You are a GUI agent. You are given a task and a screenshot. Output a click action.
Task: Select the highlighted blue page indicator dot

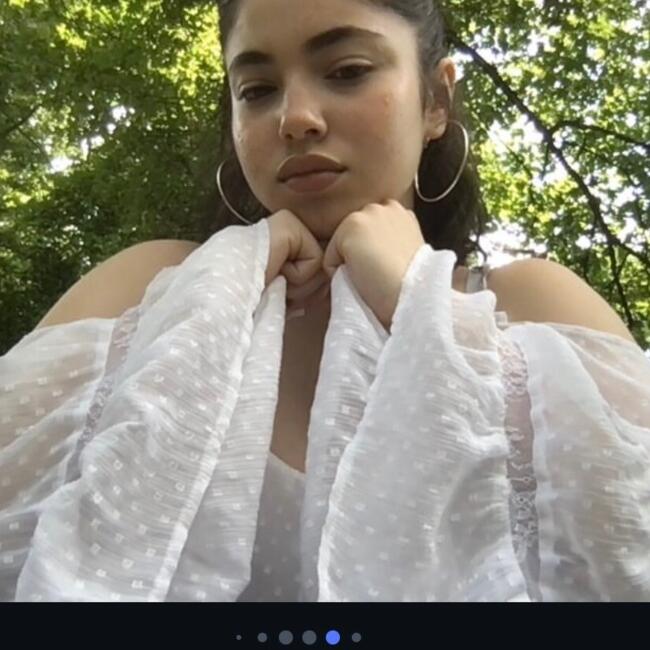tap(333, 637)
